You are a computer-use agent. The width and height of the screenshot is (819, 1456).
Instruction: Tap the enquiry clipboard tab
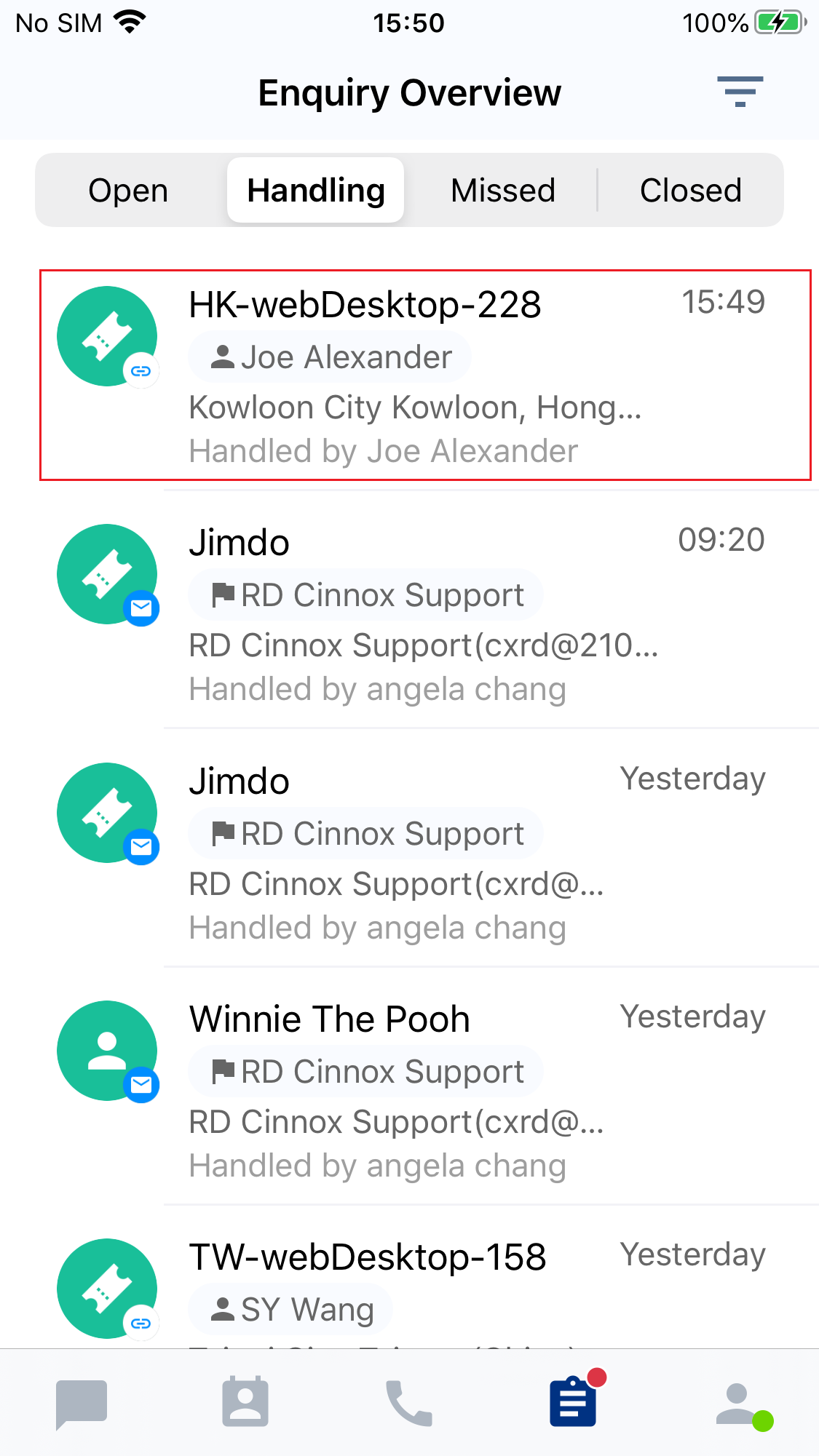[574, 1403]
